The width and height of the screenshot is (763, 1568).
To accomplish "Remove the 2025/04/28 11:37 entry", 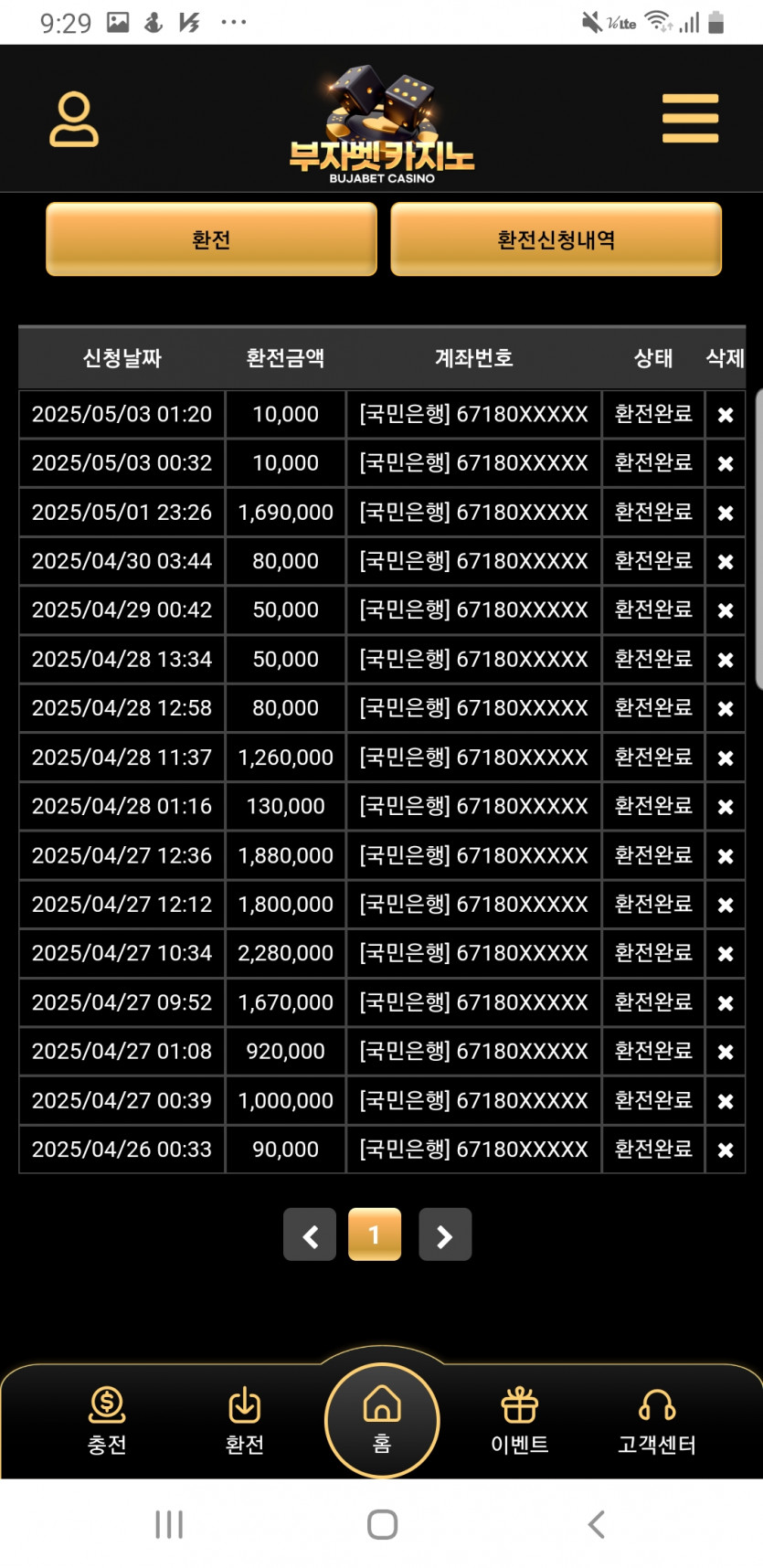I will [726, 758].
